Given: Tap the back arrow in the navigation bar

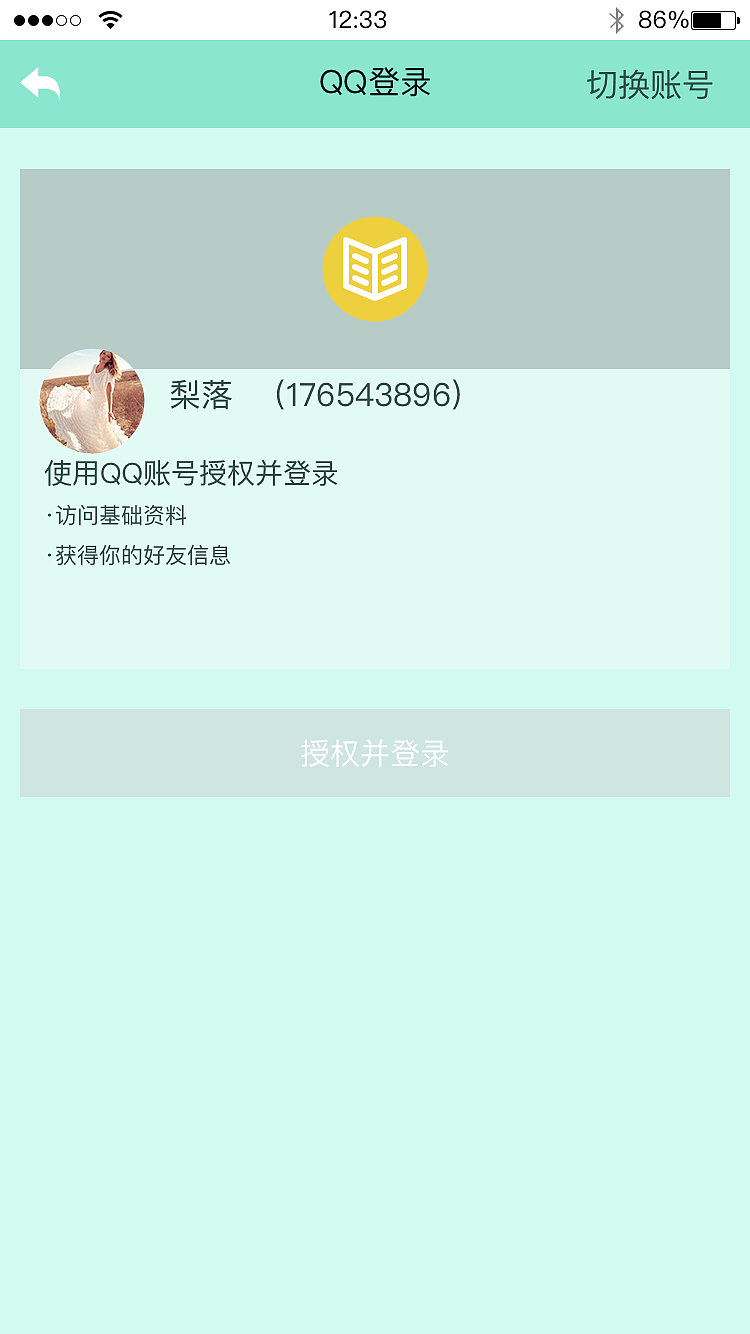Looking at the screenshot, I should 40,84.
